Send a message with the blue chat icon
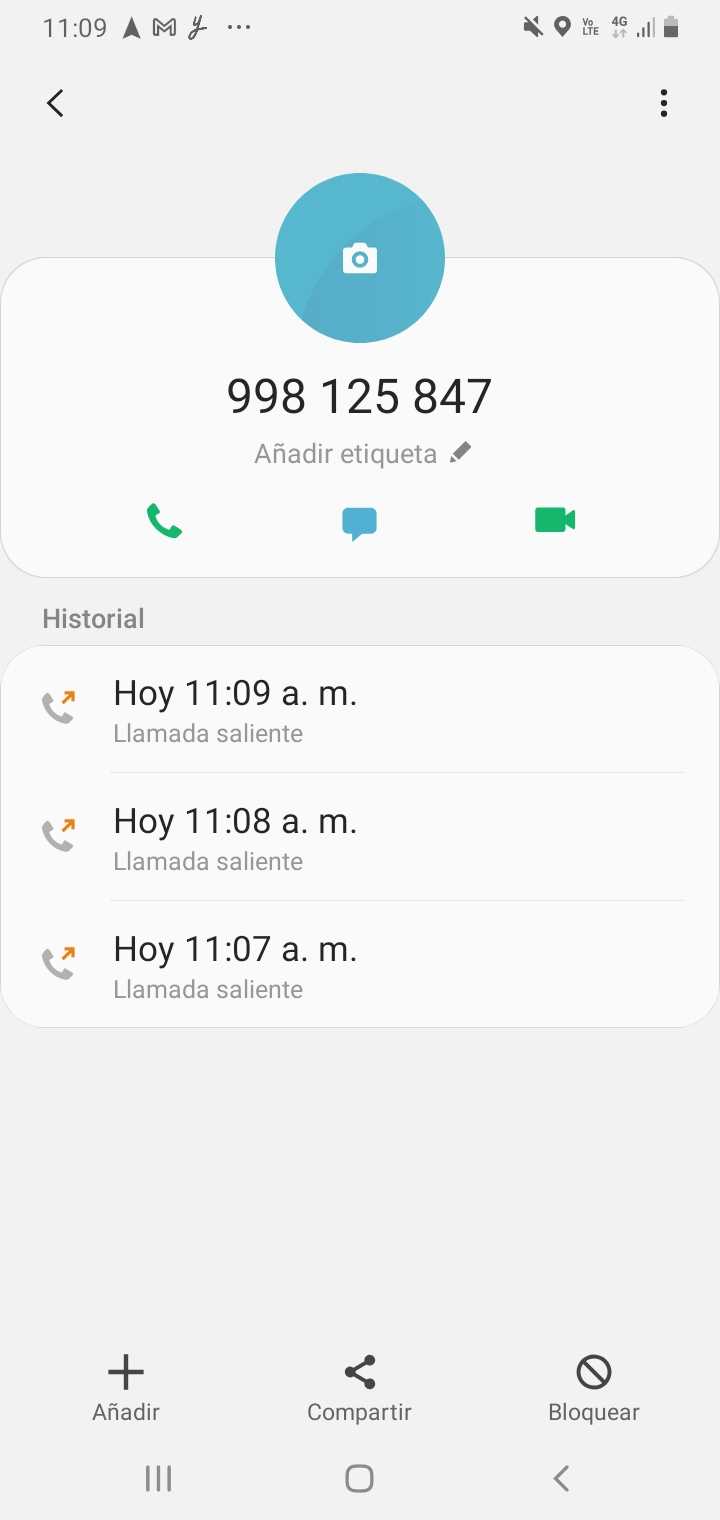The height and width of the screenshot is (1520, 720). tap(360, 522)
